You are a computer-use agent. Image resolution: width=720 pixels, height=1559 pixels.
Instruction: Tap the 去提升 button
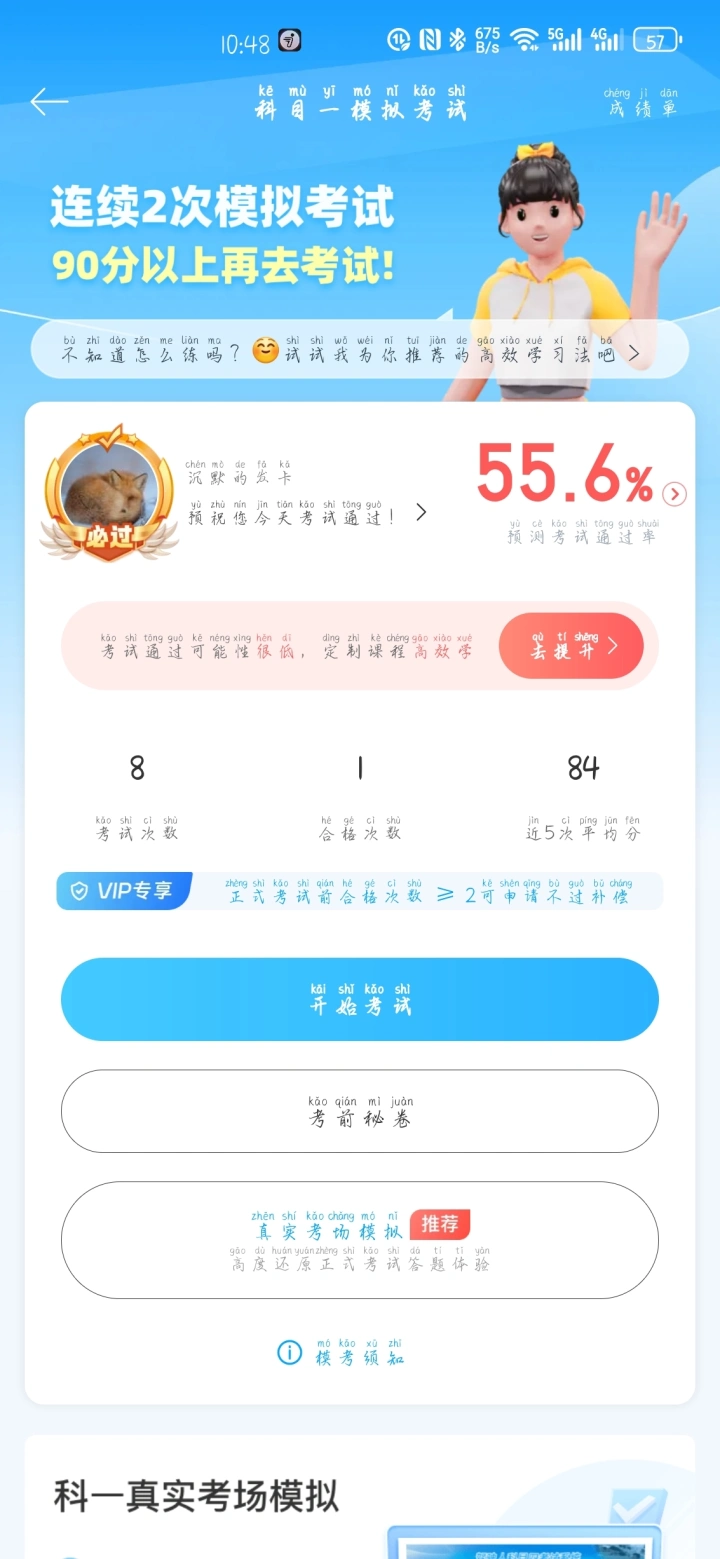coord(571,646)
